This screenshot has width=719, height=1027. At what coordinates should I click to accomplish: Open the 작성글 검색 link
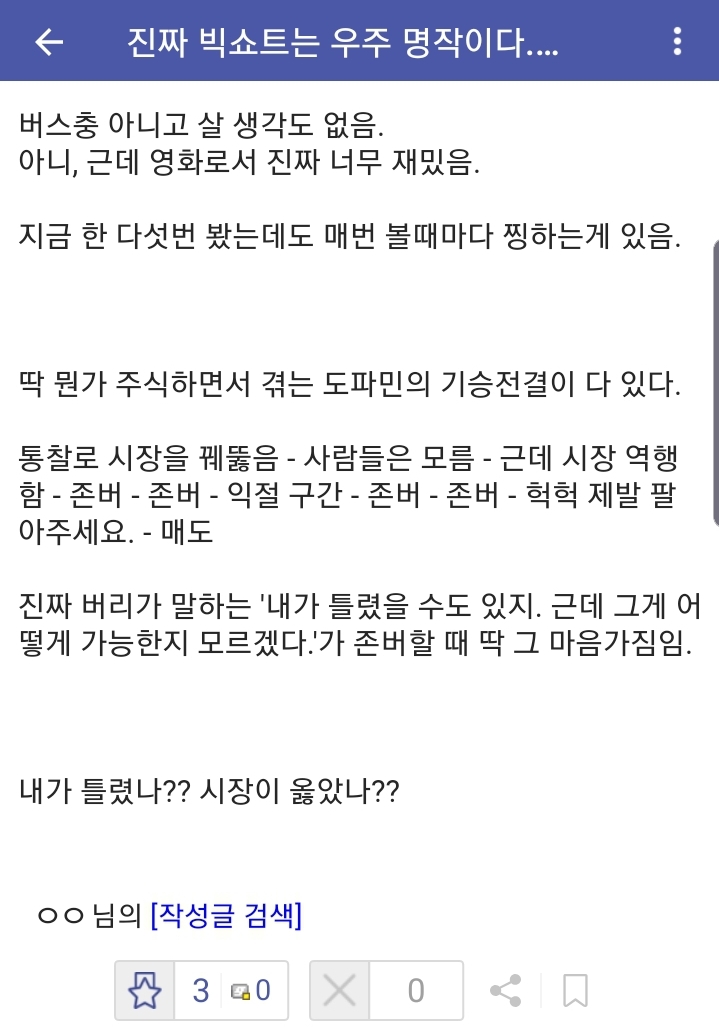pyautogui.click(x=226, y=916)
